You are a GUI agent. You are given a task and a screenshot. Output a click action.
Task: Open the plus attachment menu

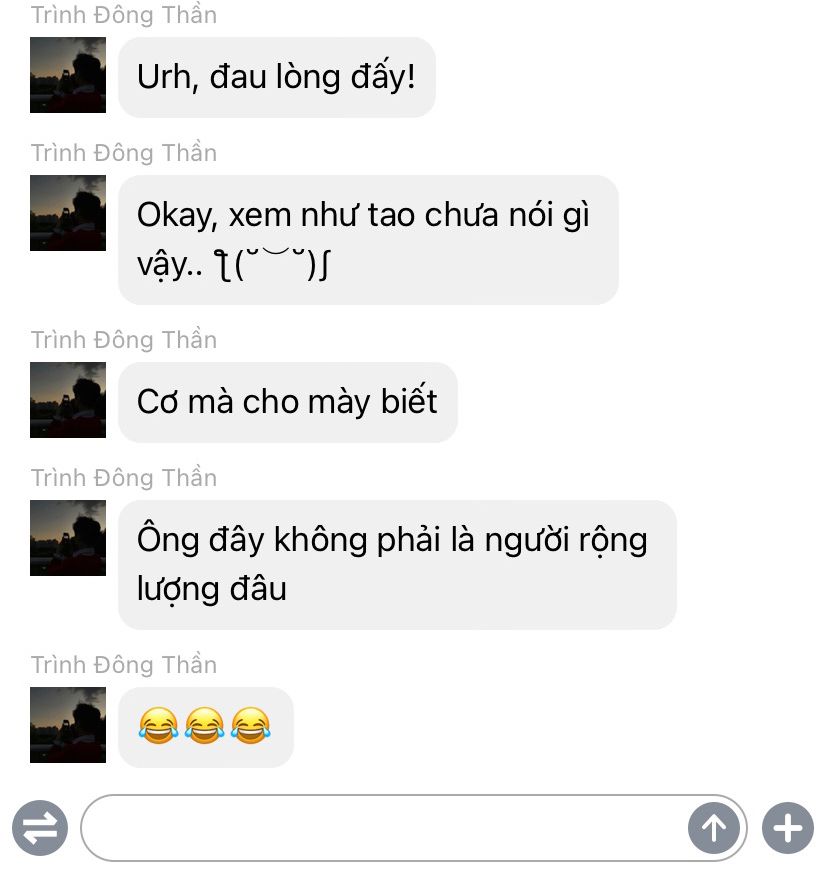coord(788,828)
